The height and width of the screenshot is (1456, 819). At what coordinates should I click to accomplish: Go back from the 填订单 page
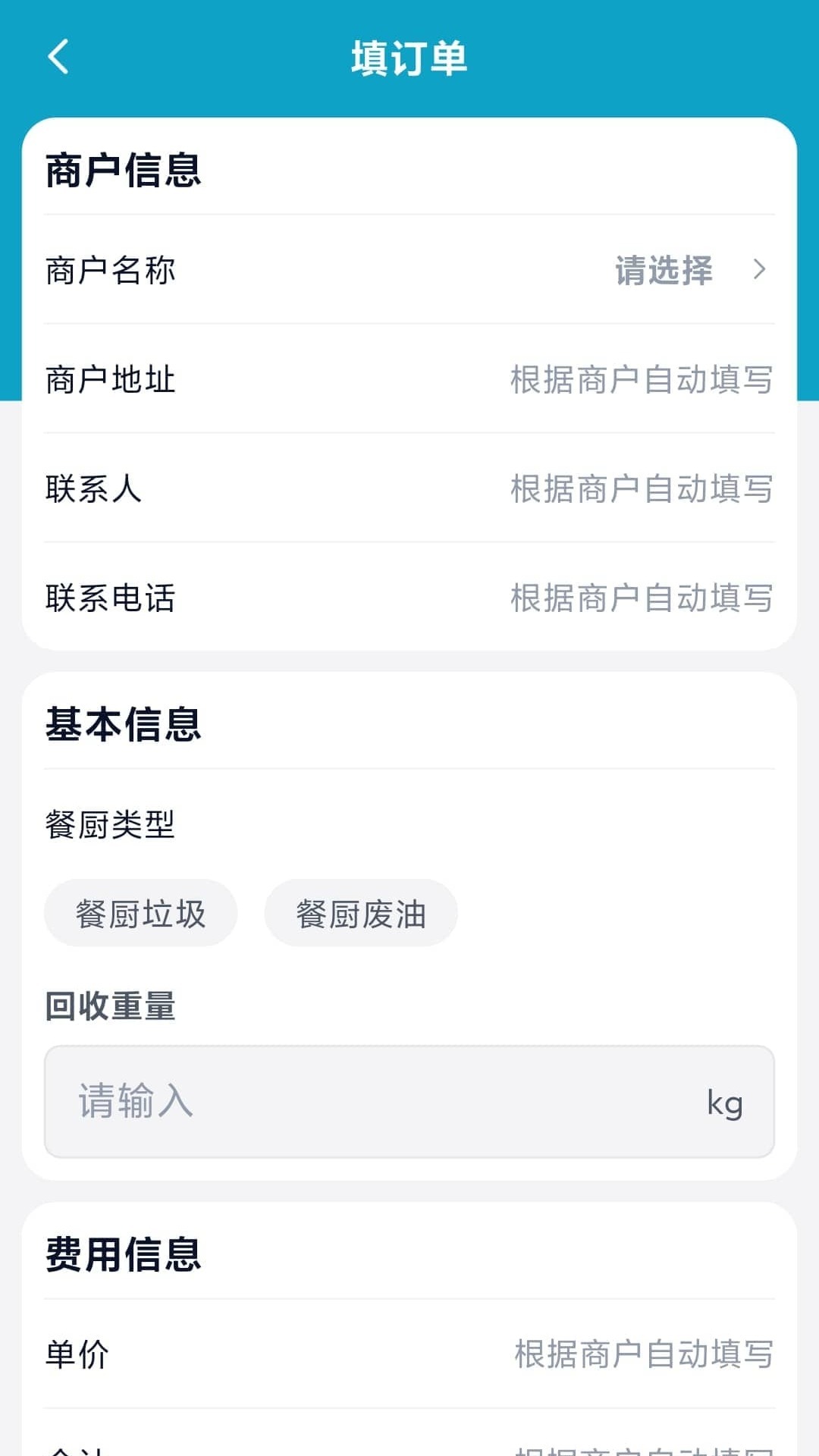(x=58, y=57)
